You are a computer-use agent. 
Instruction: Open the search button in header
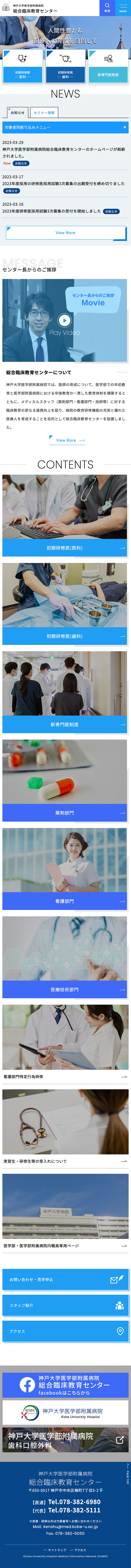[x=107, y=8]
